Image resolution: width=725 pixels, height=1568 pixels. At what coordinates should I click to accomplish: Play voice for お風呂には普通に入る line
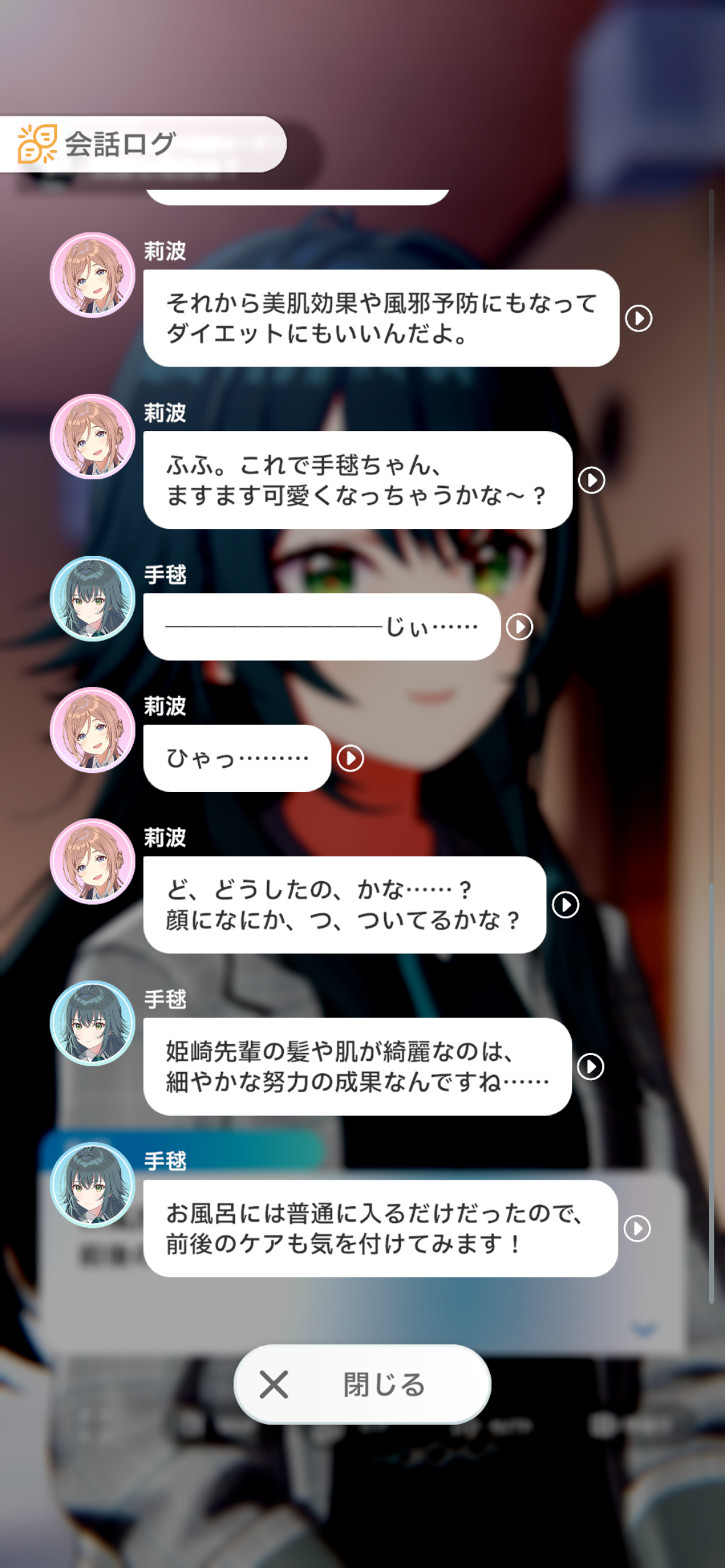click(637, 1228)
